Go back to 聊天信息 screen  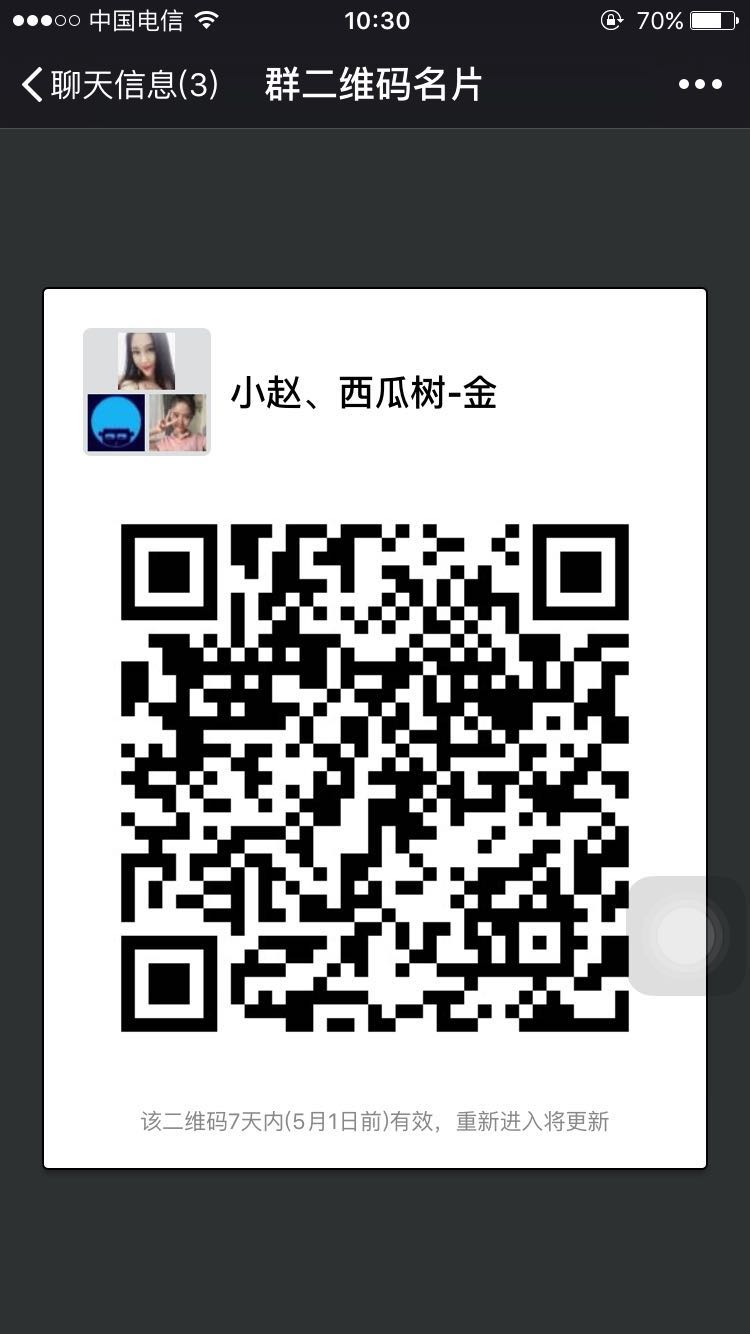[x=118, y=85]
